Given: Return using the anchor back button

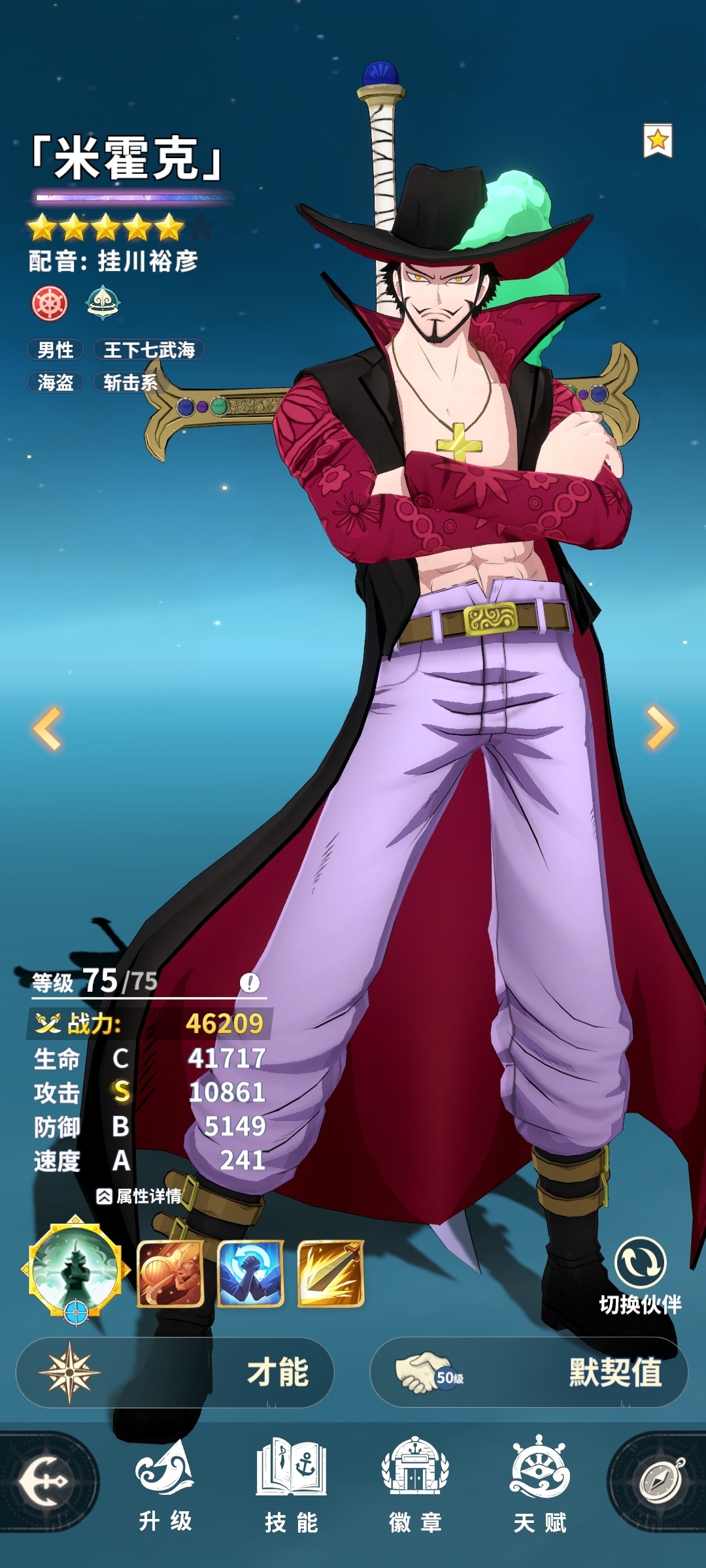Looking at the screenshot, I should coord(44,1481).
